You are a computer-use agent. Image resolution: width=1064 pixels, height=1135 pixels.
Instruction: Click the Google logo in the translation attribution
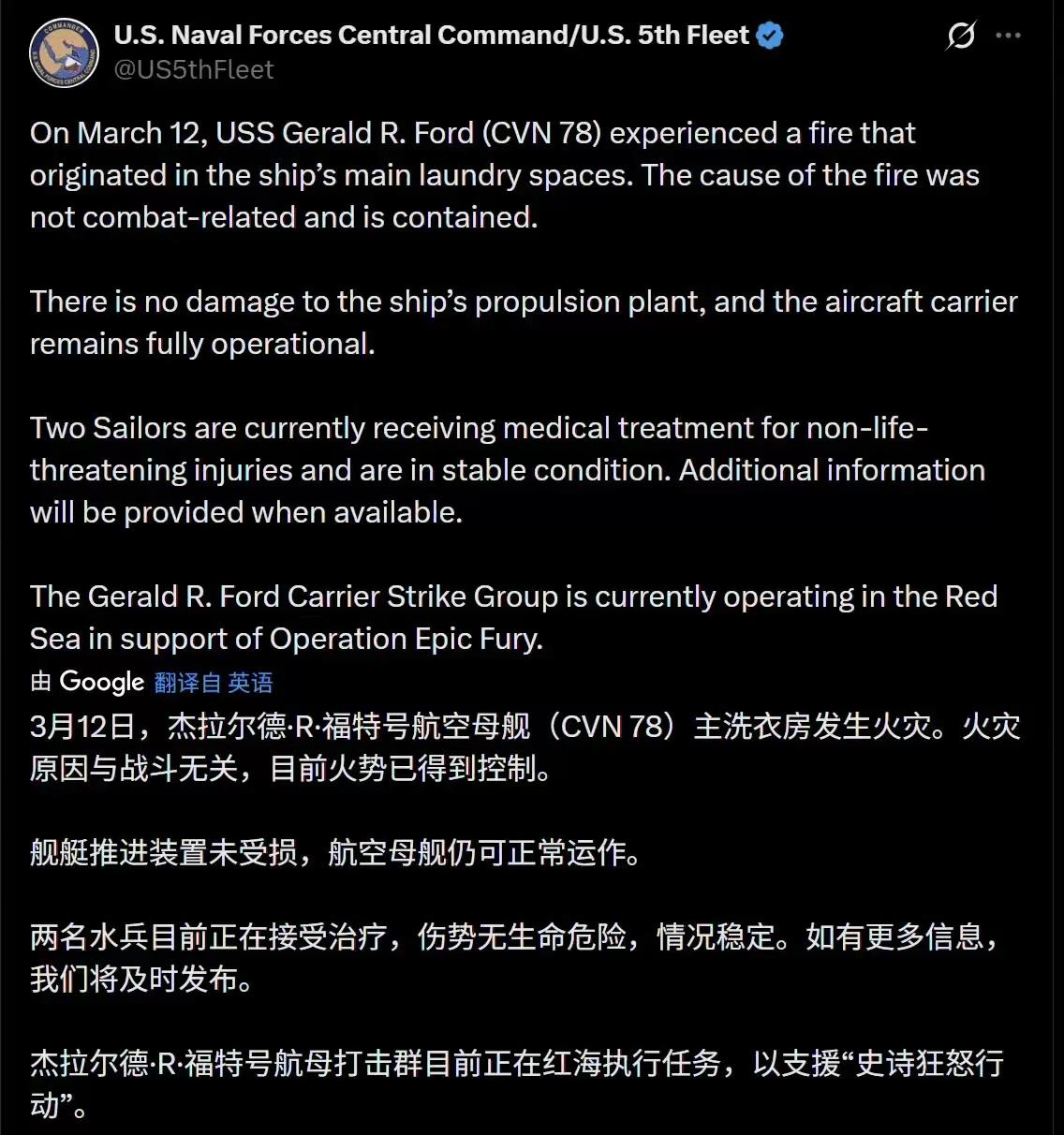pyautogui.click(x=101, y=682)
